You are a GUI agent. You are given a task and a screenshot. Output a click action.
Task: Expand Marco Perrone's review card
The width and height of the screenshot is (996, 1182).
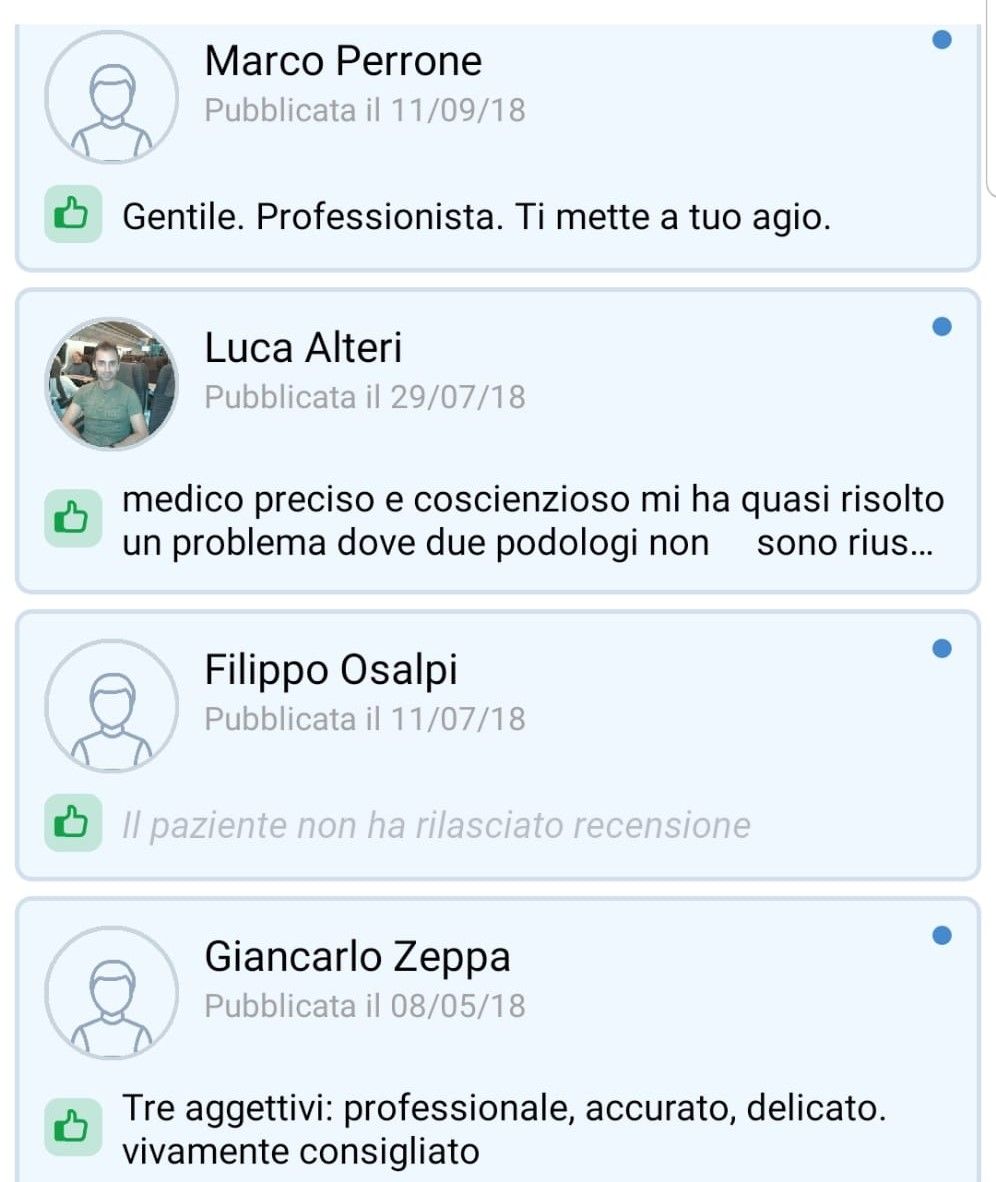pos(500,140)
